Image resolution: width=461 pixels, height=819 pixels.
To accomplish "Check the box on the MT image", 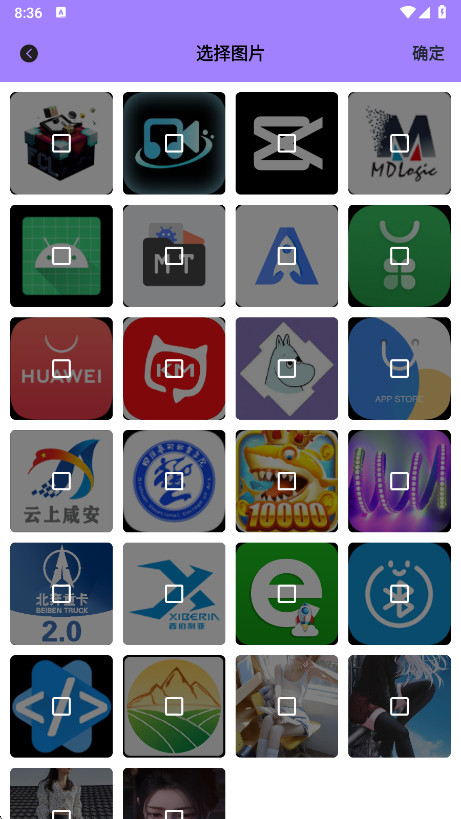I will [x=174, y=256].
